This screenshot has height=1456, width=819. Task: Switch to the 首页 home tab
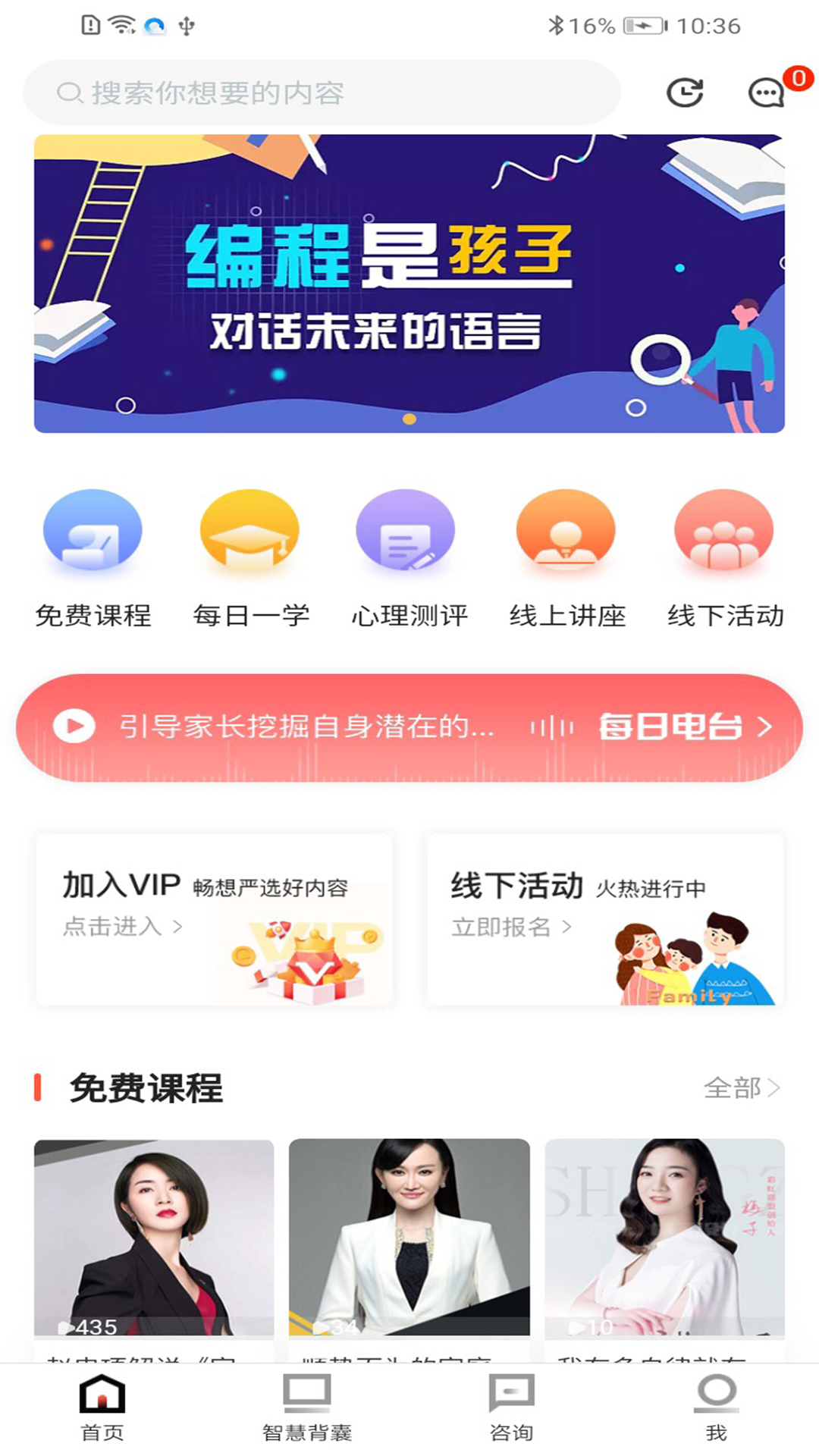[102, 1408]
